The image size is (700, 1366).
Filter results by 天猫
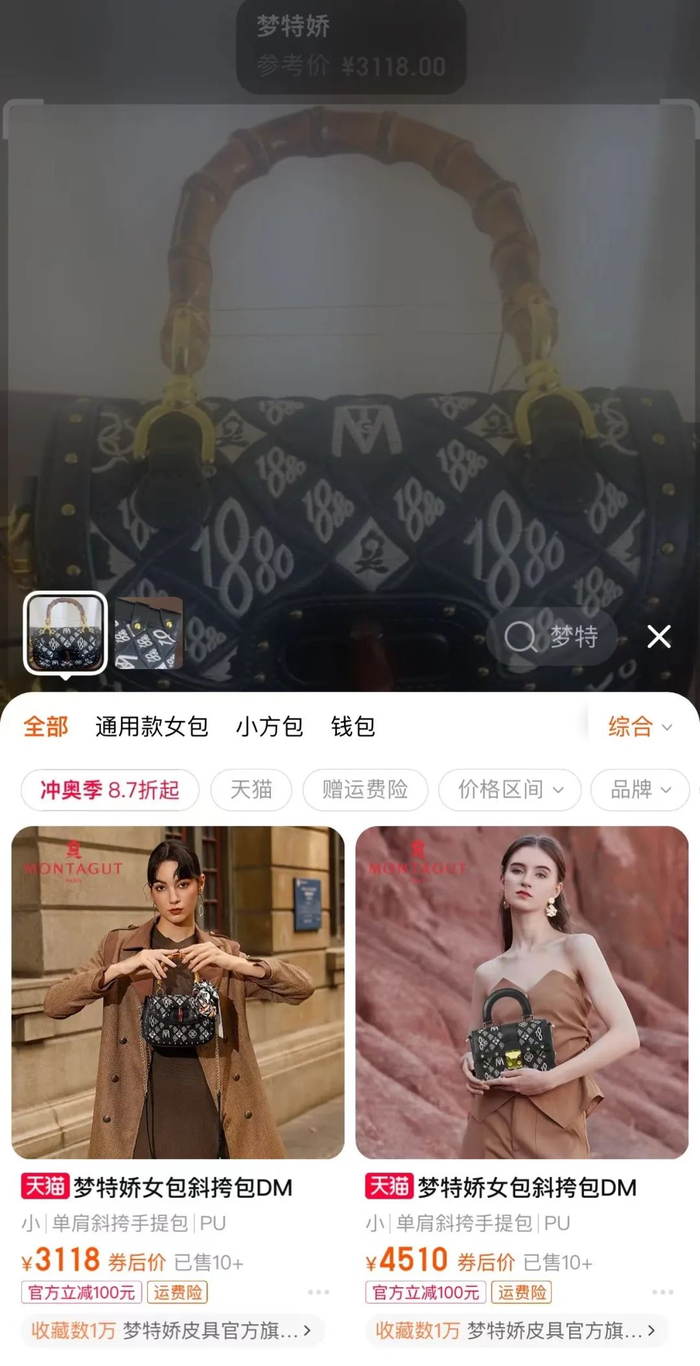click(x=251, y=790)
